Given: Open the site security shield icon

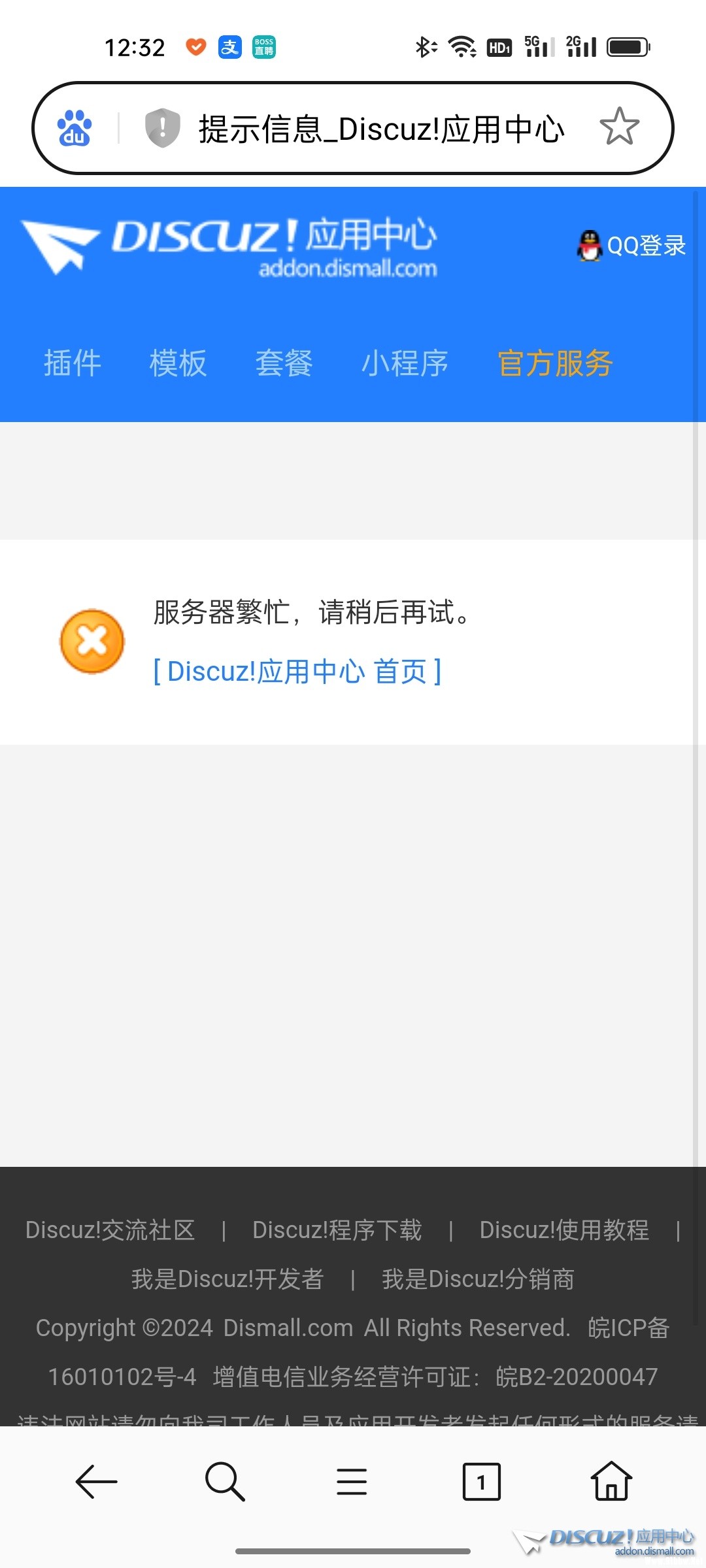Looking at the screenshot, I should click(162, 128).
